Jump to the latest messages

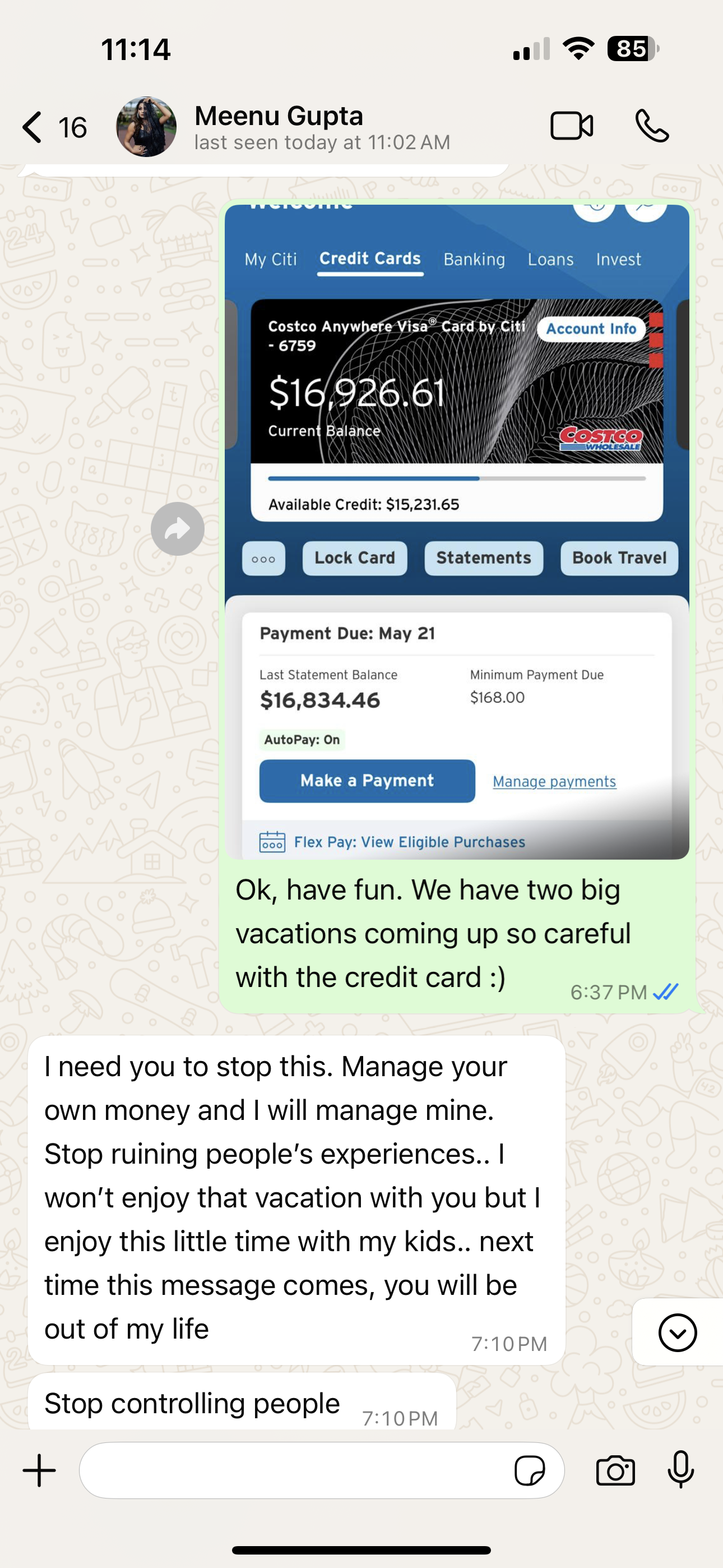point(676,1332)
